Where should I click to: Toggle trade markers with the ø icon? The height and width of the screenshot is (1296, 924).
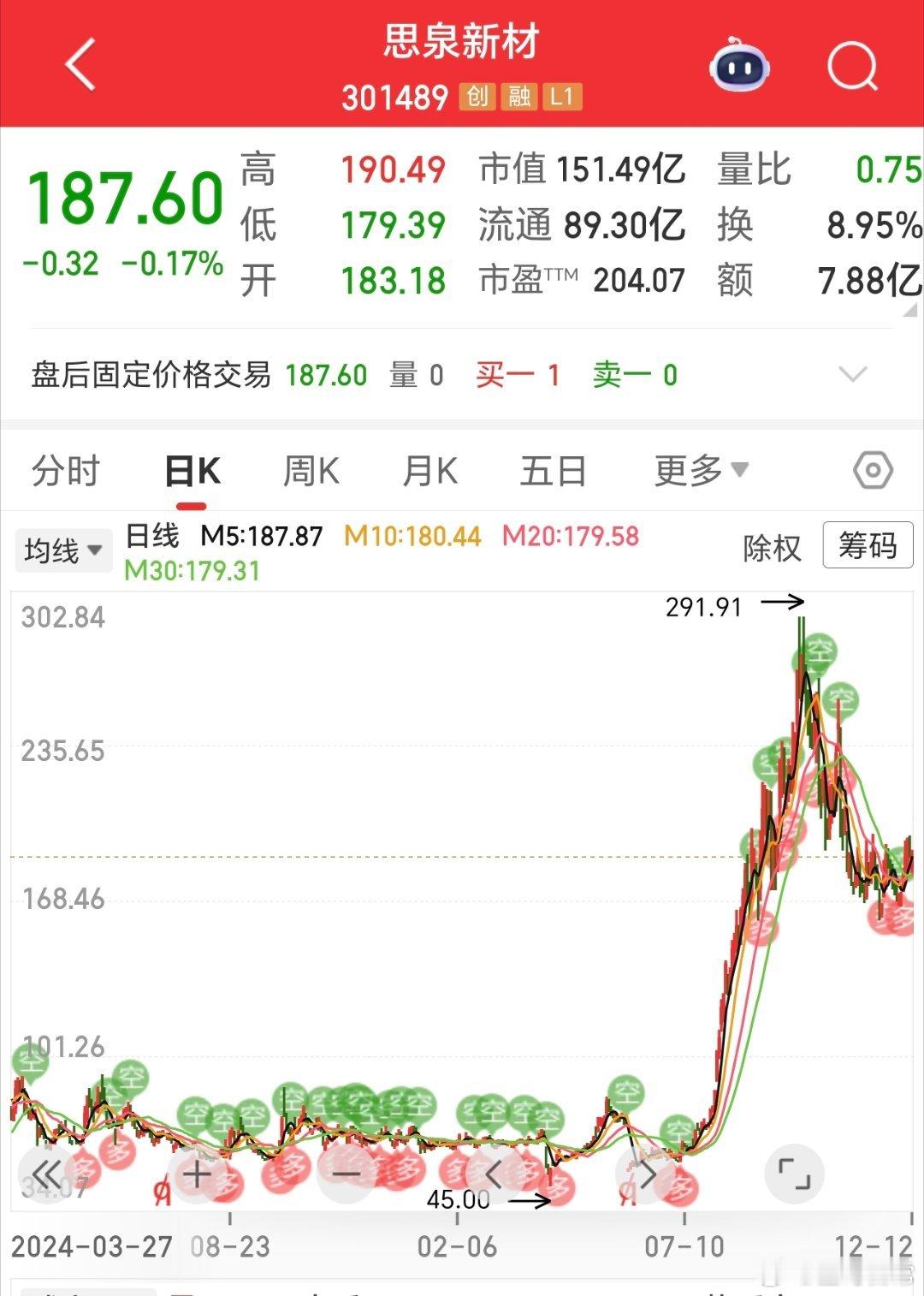[163, 1190]
